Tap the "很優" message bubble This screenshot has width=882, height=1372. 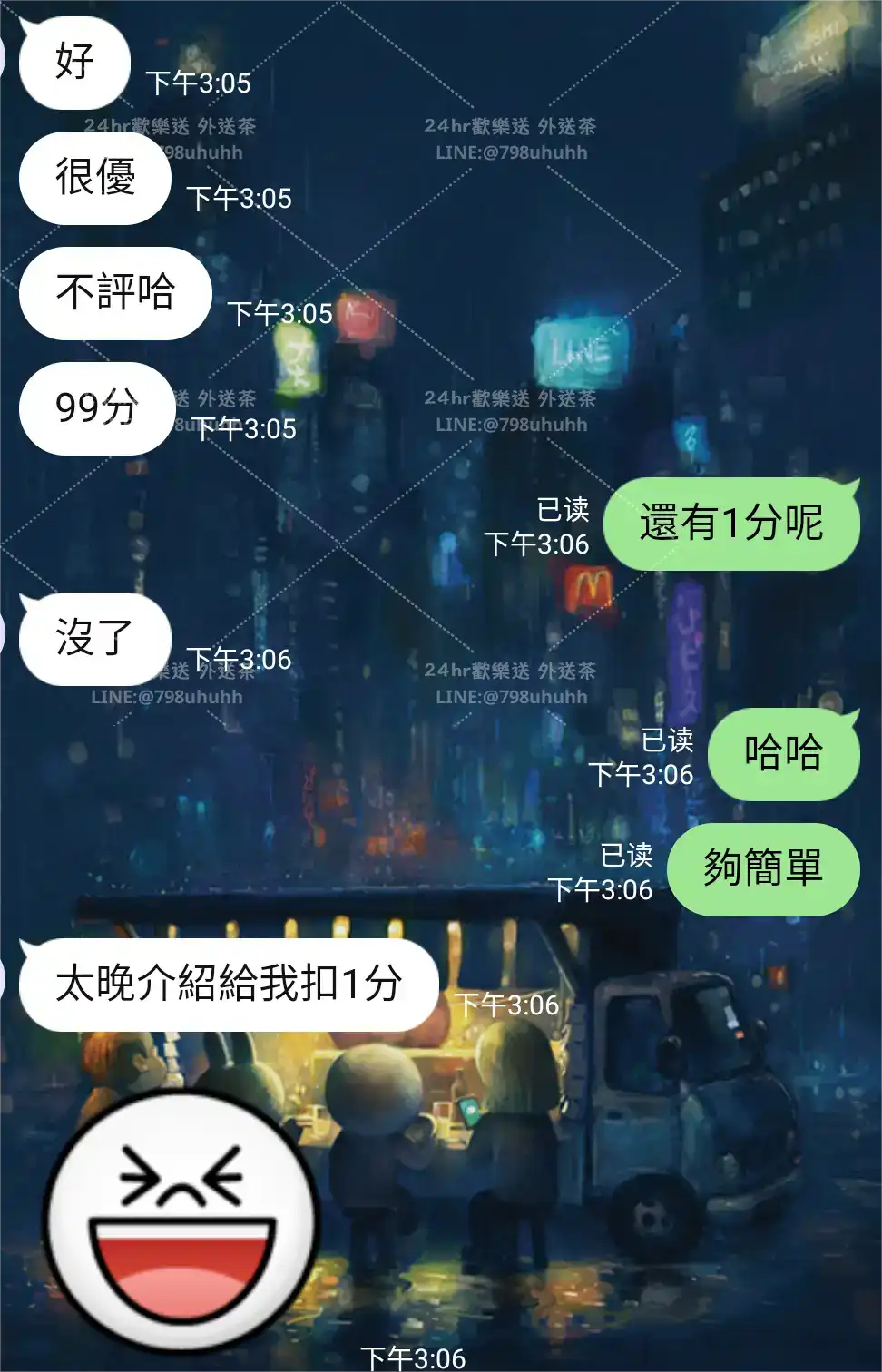pyautogui.click(x=93, y=178)
